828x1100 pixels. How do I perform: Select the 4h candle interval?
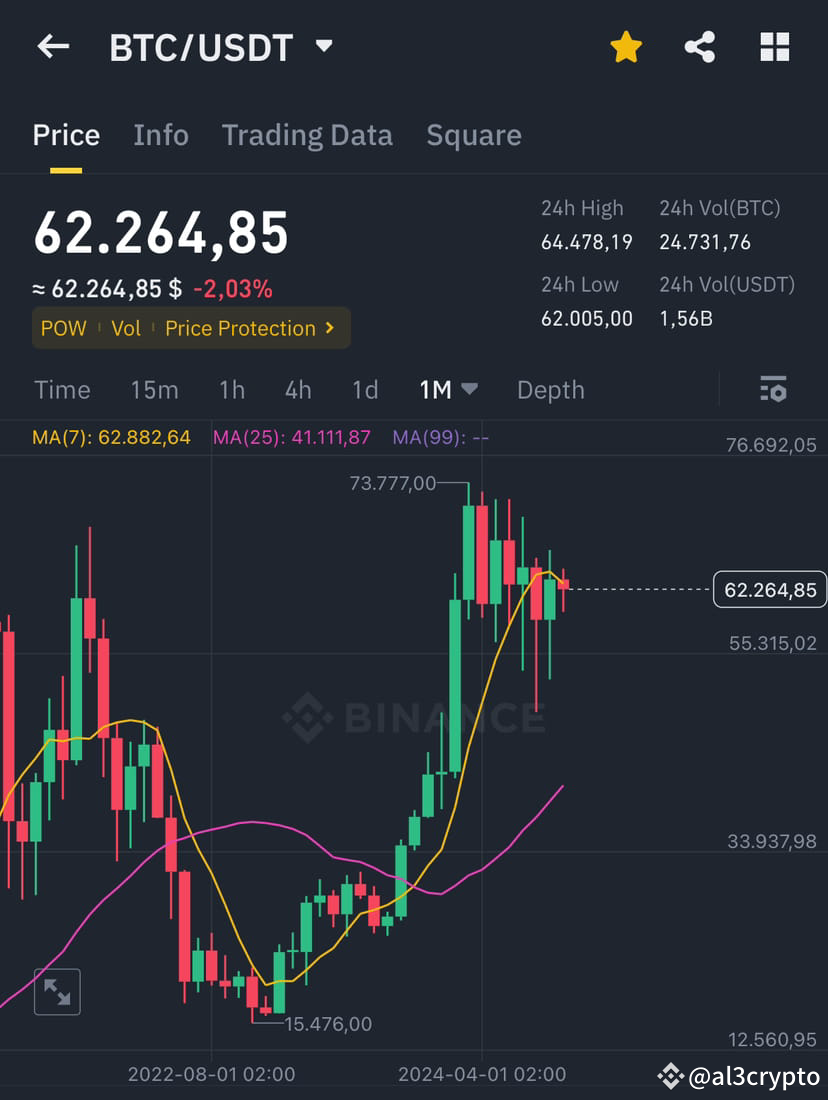(x=297, y=390)
